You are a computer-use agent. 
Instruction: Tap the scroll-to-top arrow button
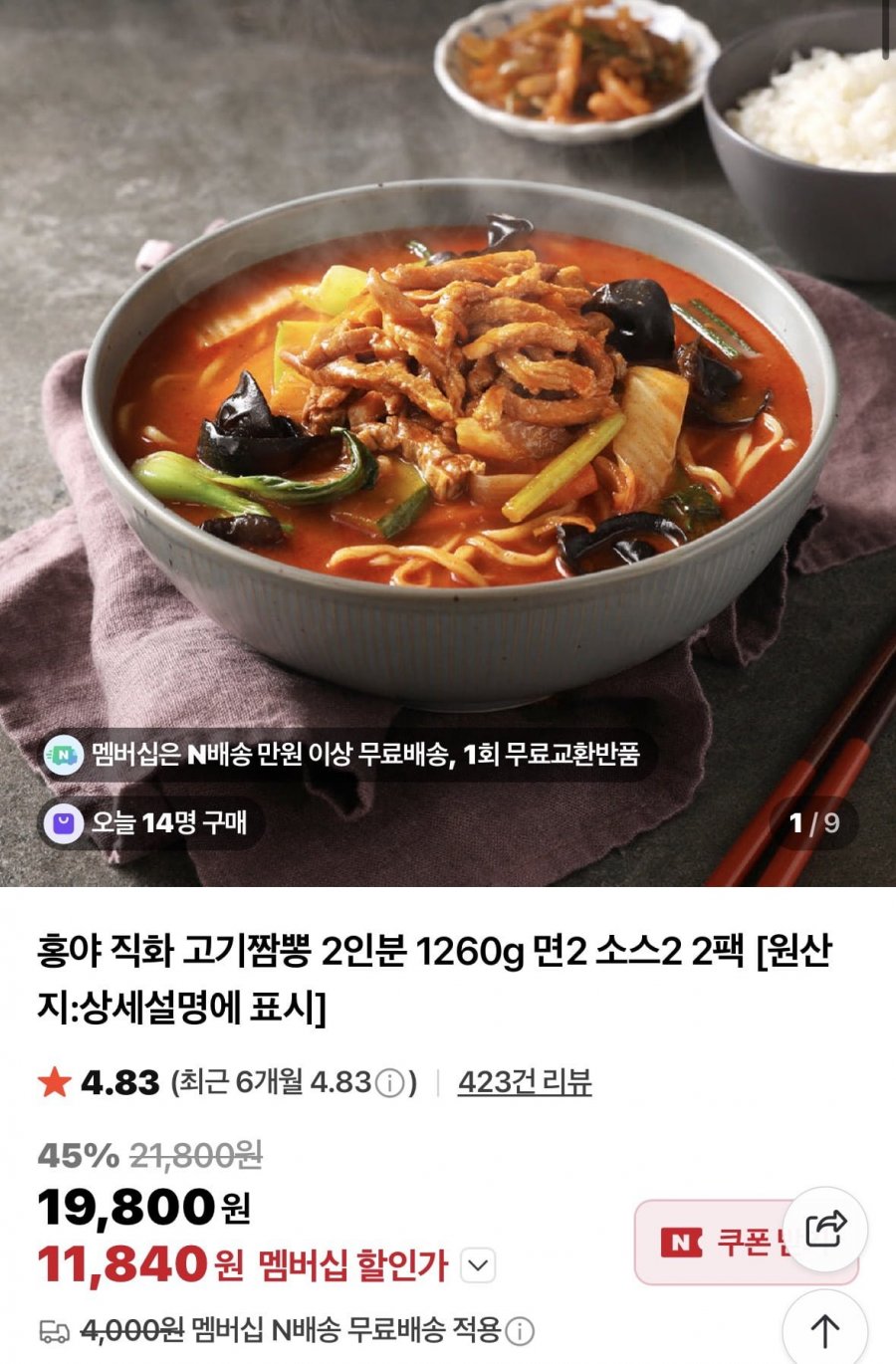824,1329
